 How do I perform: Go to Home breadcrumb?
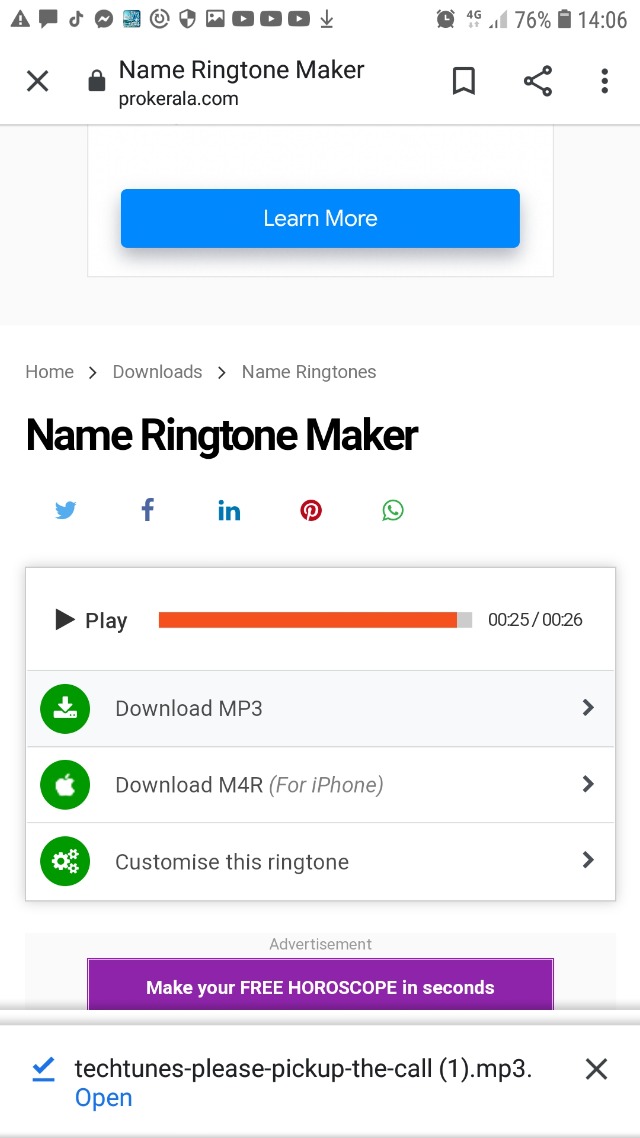[x=50, y=372]
